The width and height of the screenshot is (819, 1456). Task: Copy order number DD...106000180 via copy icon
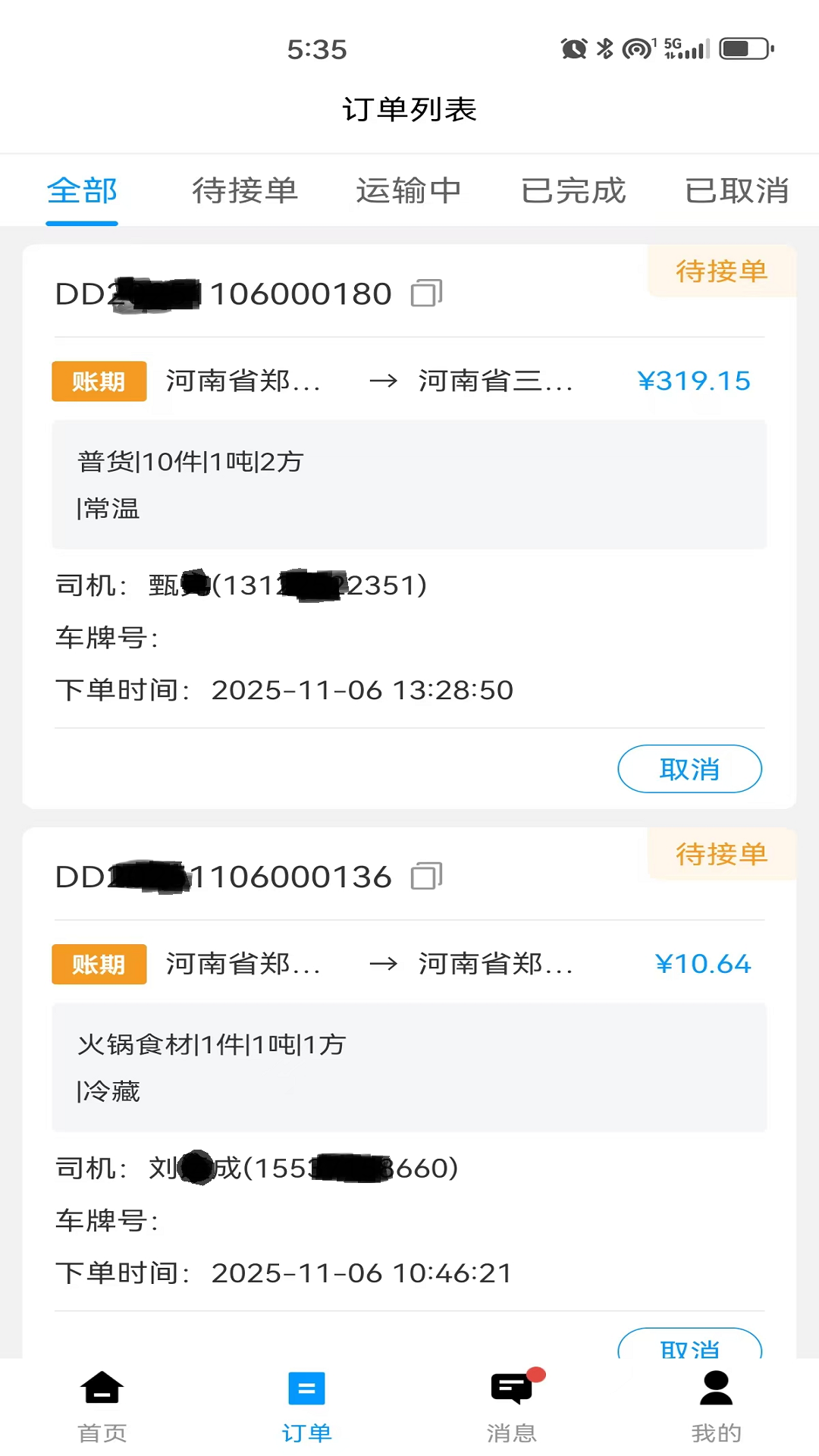(x=425, y=293)
